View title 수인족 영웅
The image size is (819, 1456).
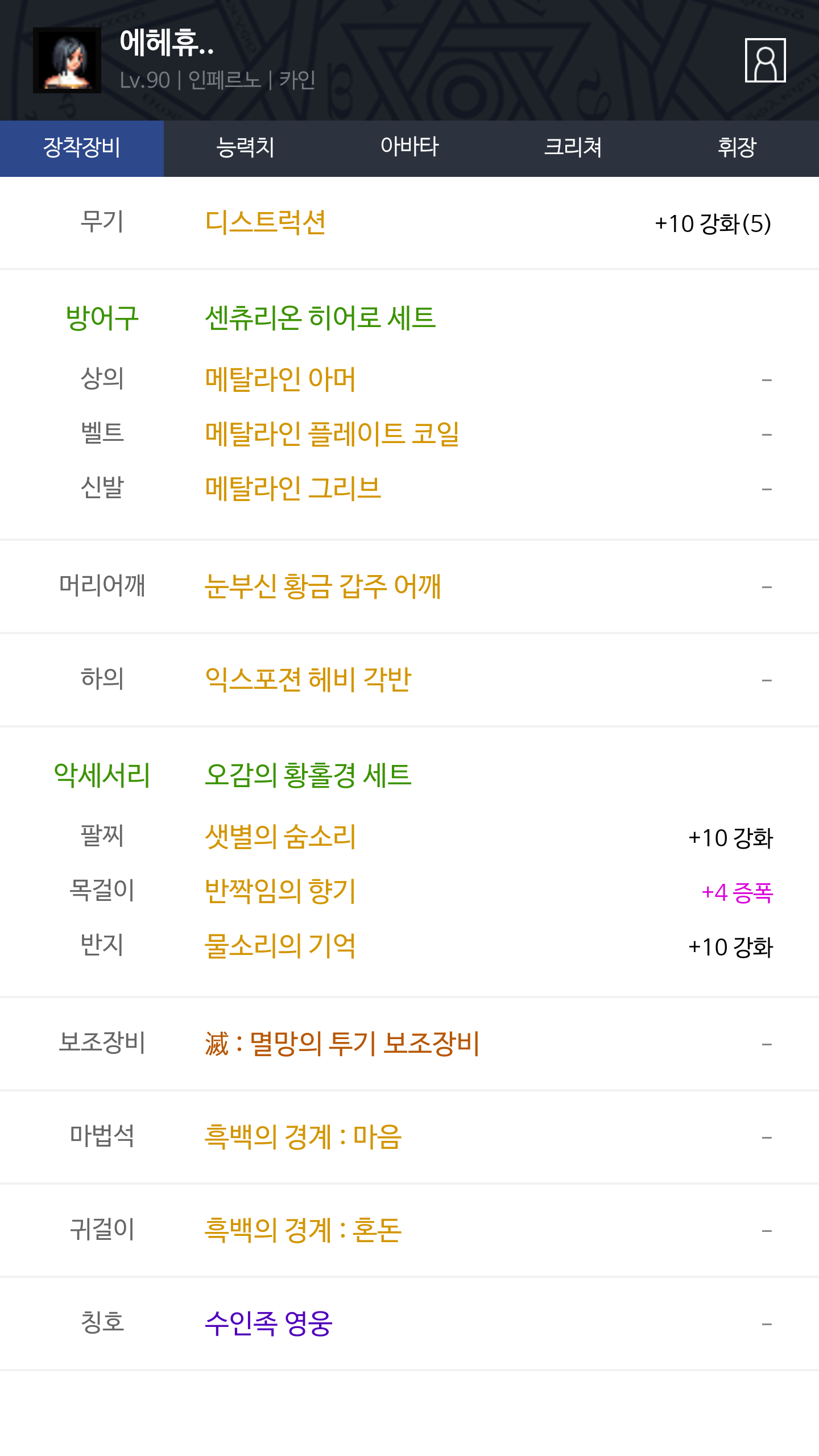click(x=268, y=1323)
